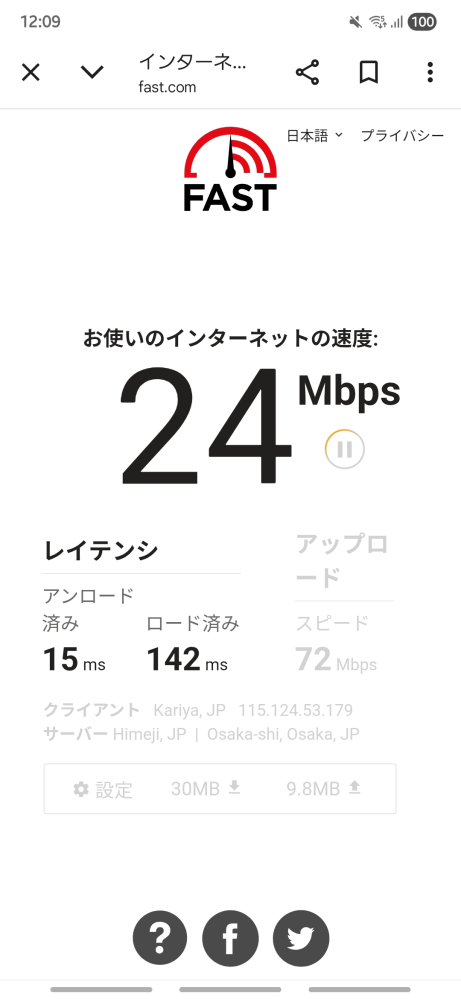
Task: Share the result on Twitter
Action: [x=301, y=938]
